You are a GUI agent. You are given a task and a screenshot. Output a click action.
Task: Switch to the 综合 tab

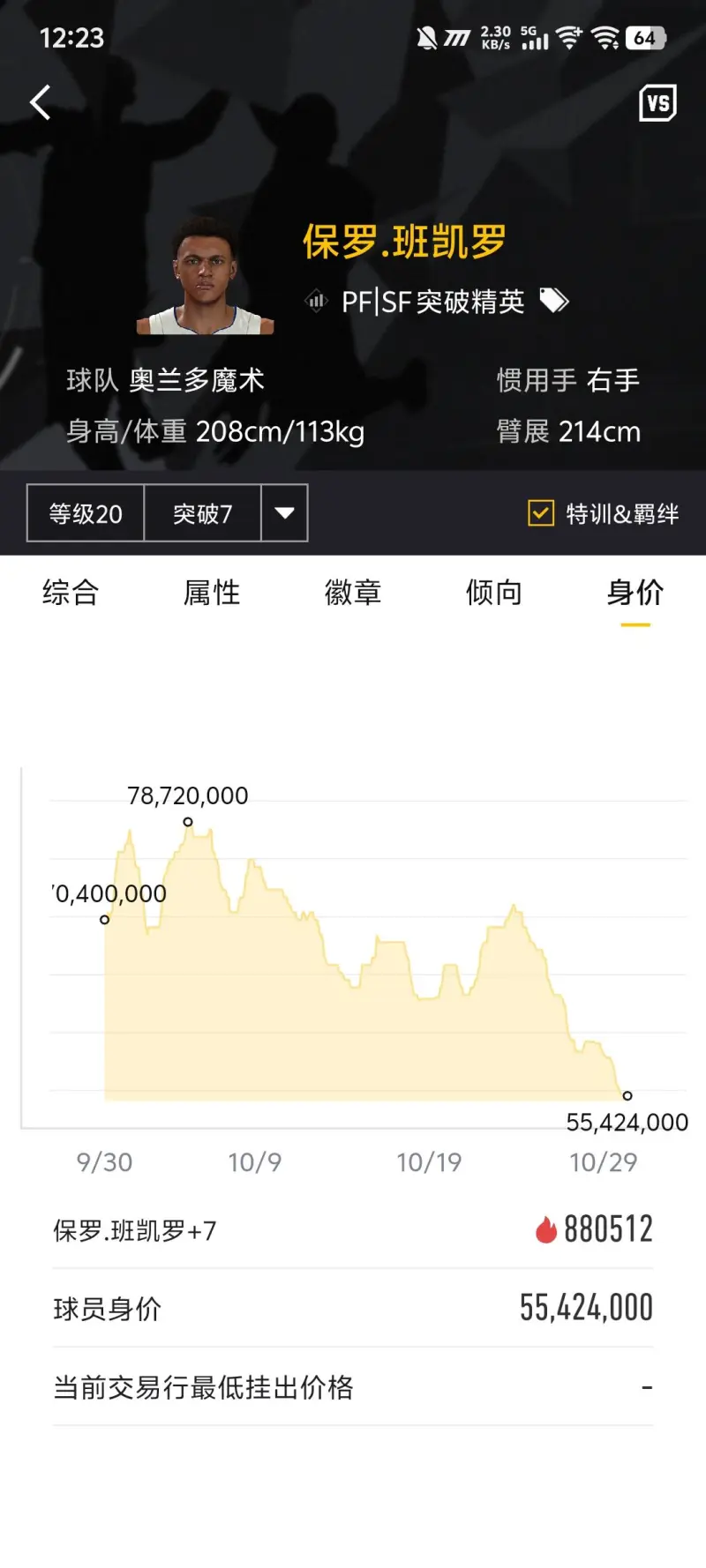(x=71, y=593)
